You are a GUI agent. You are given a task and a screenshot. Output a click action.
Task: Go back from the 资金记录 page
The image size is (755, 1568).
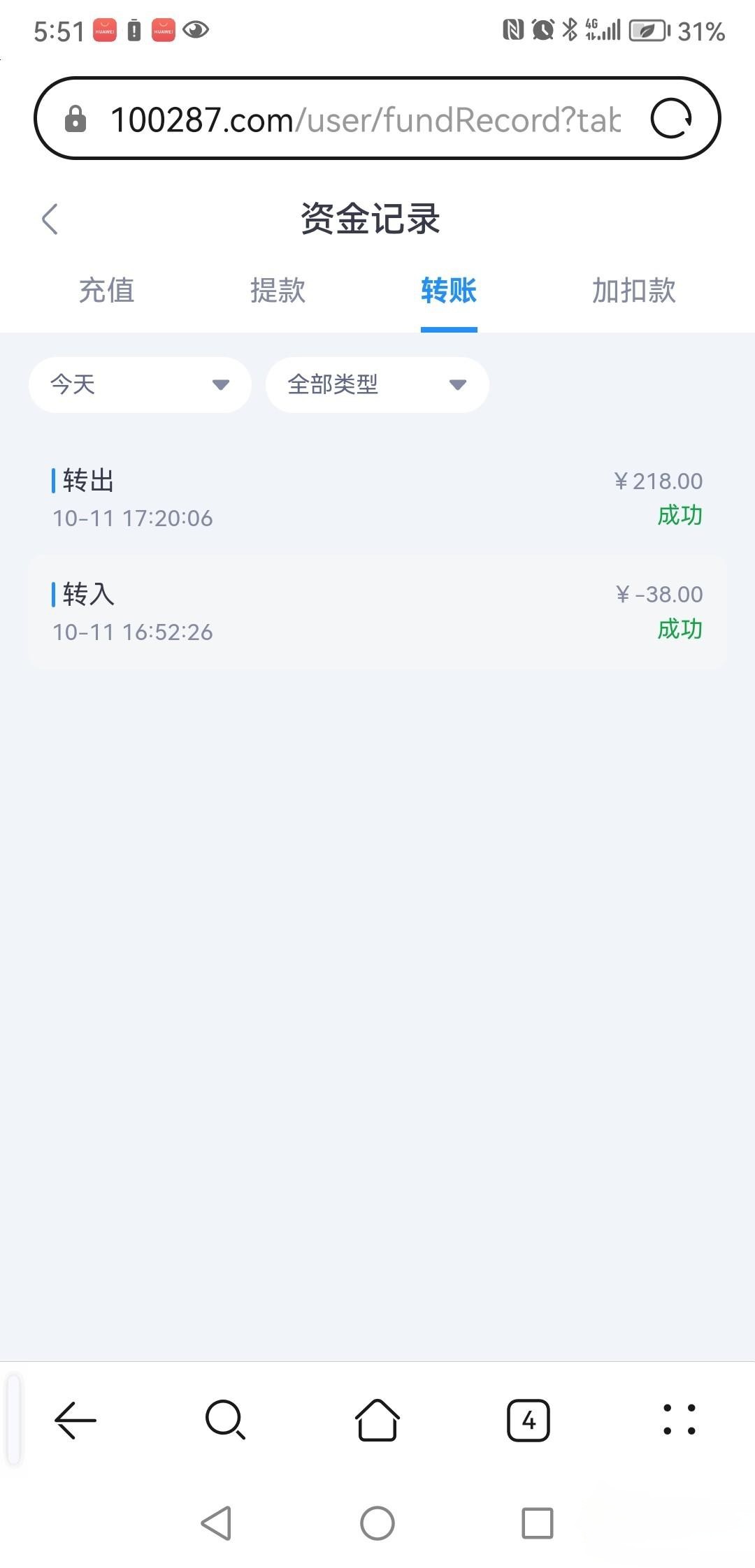[50, 219]
